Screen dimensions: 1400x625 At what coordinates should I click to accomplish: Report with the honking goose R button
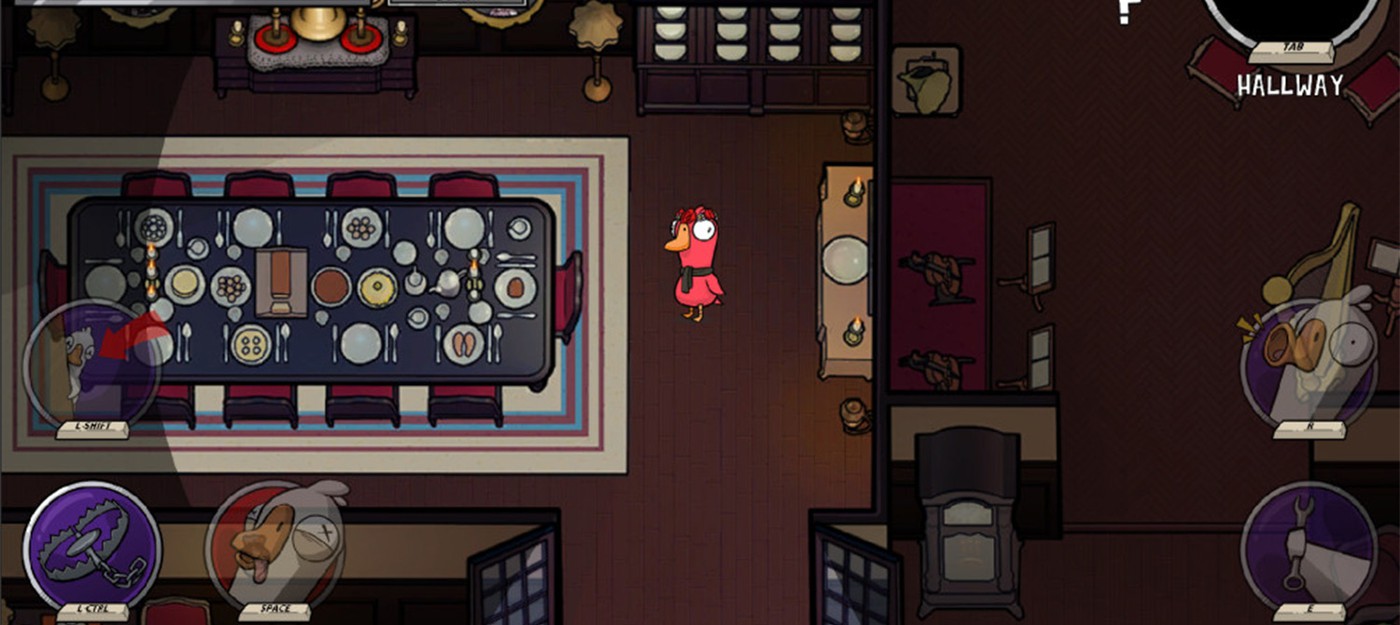(1308, 363)
